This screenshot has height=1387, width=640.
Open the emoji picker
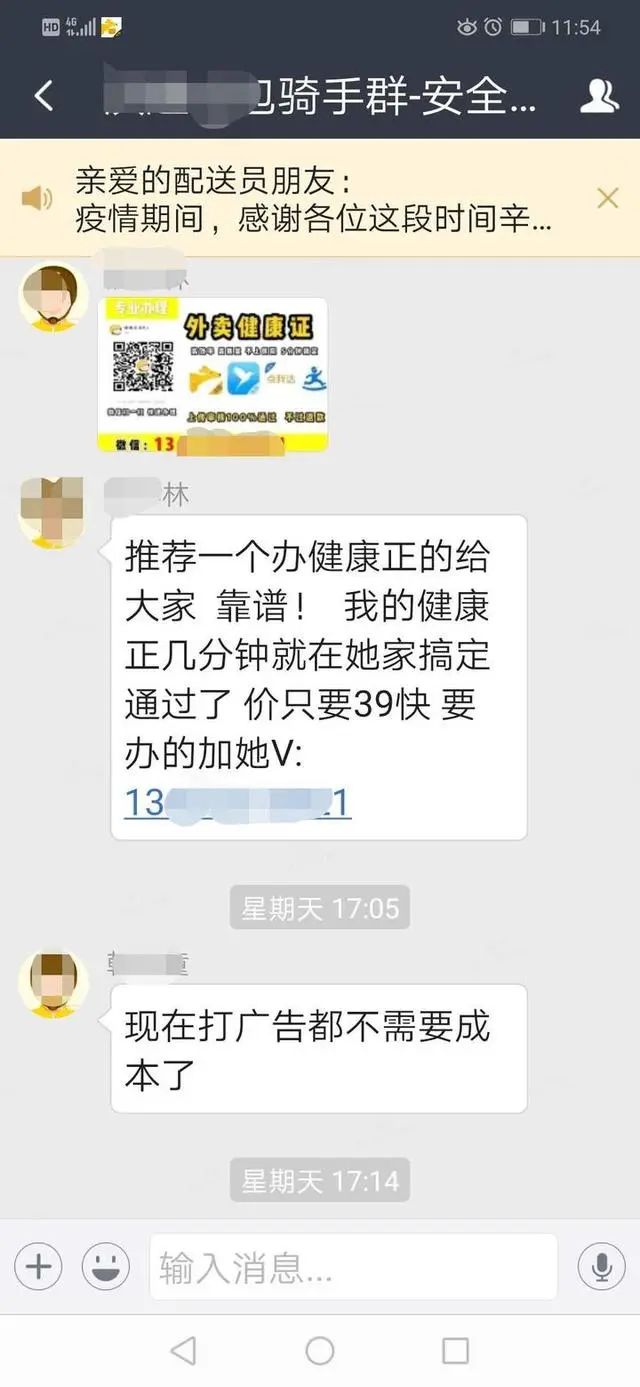106,1267
